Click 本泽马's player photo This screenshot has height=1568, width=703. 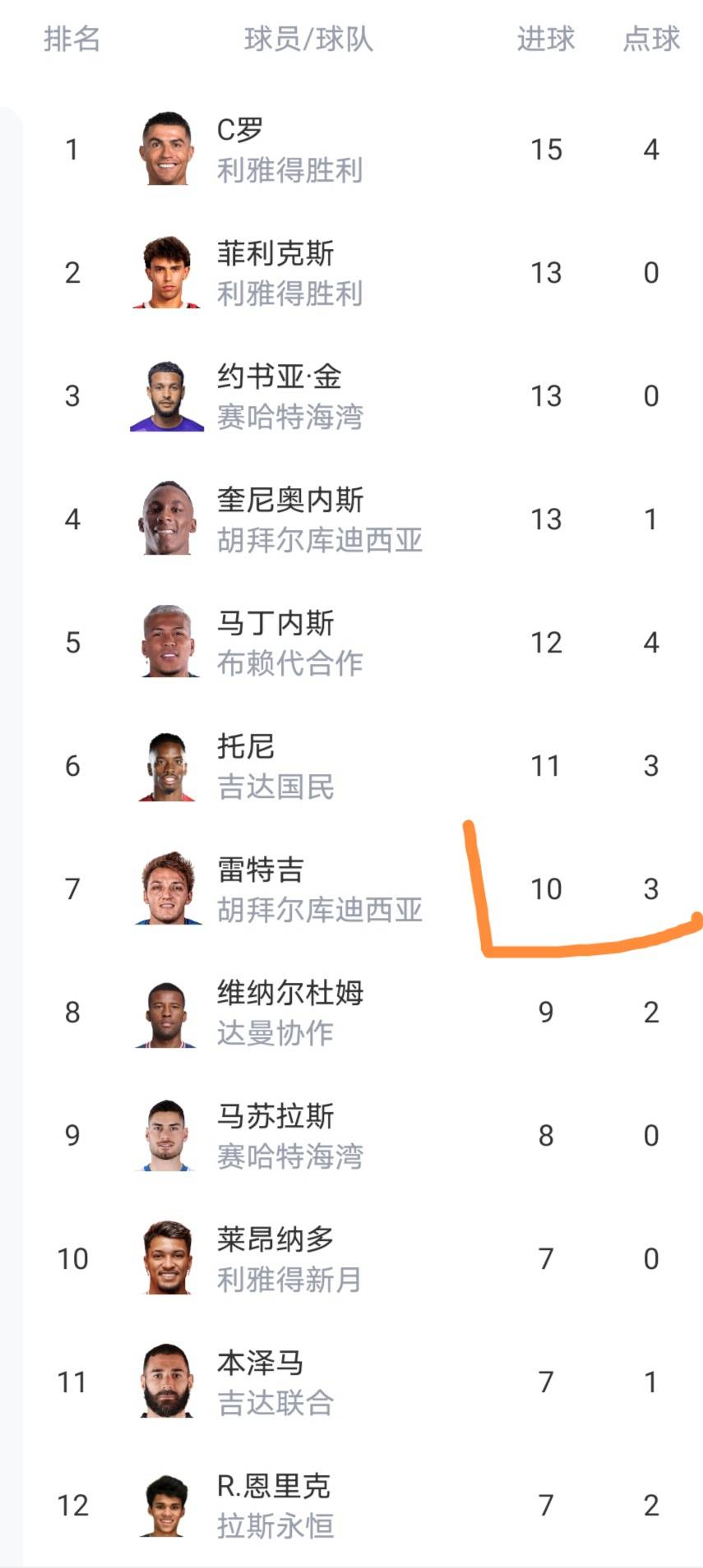pyautogui.click(x=167, y=1381)
